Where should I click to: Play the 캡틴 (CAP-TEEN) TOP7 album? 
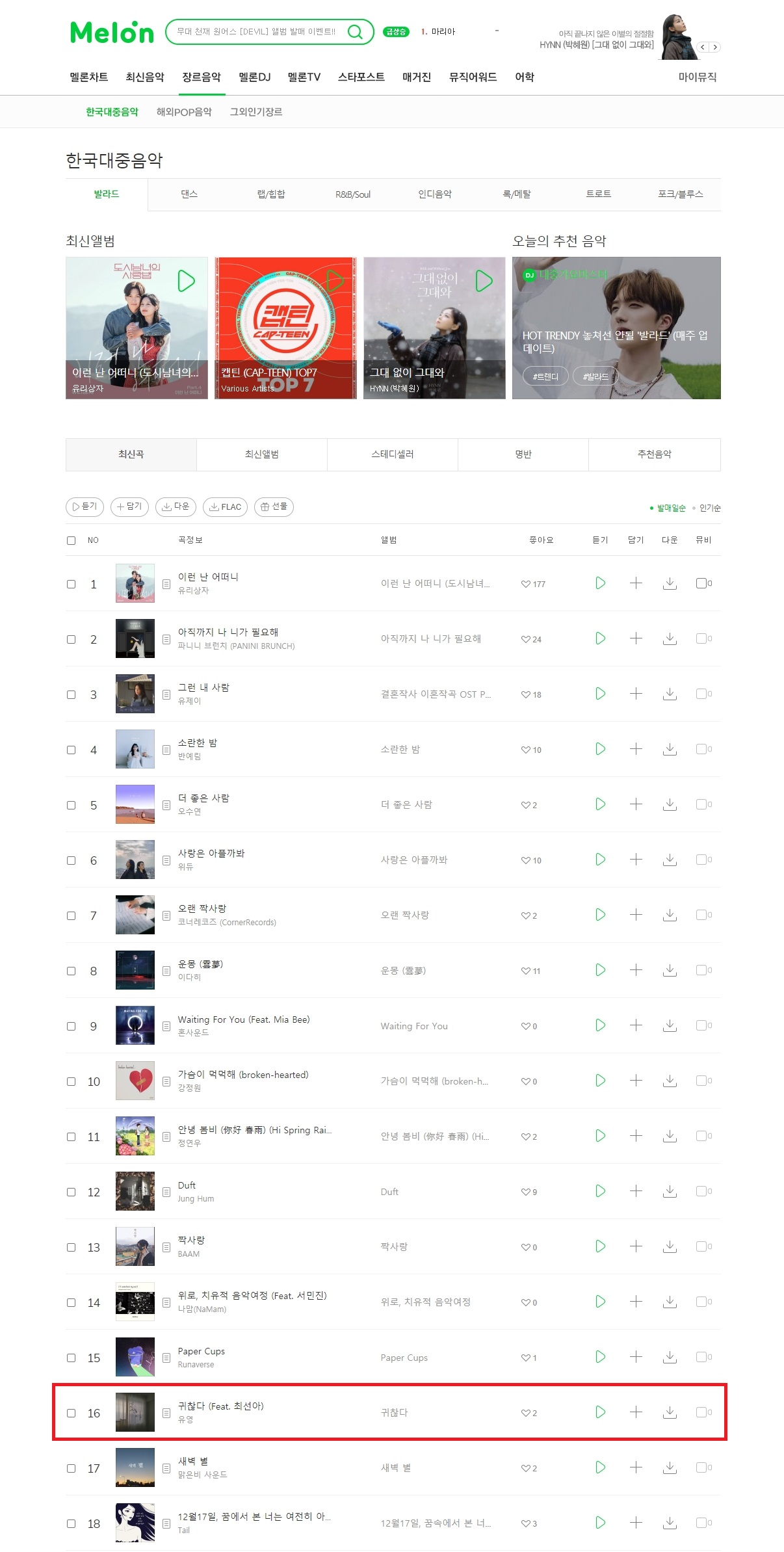coord(335,281)
